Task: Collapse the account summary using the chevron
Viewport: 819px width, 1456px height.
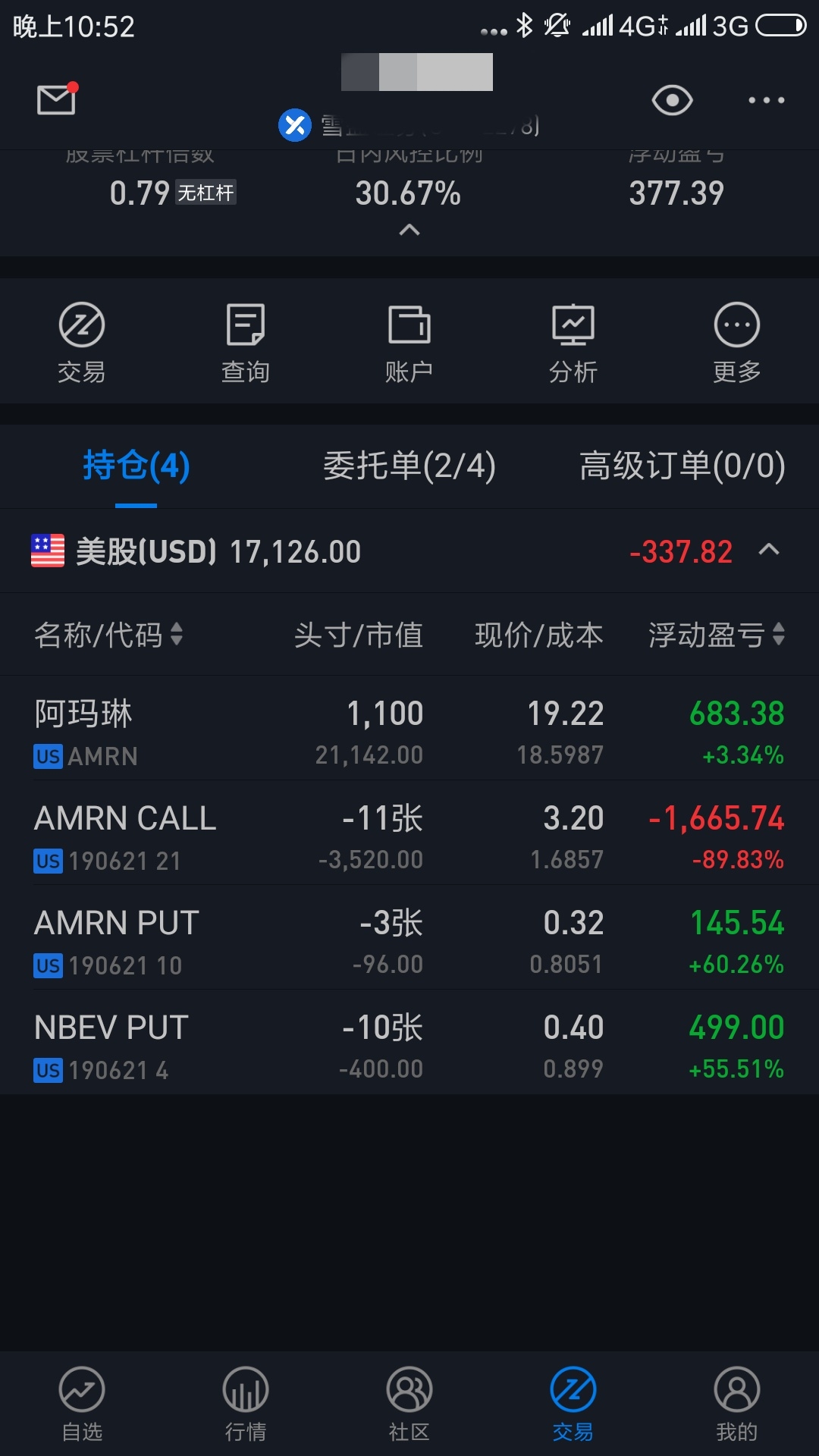Action: (409, 230)
